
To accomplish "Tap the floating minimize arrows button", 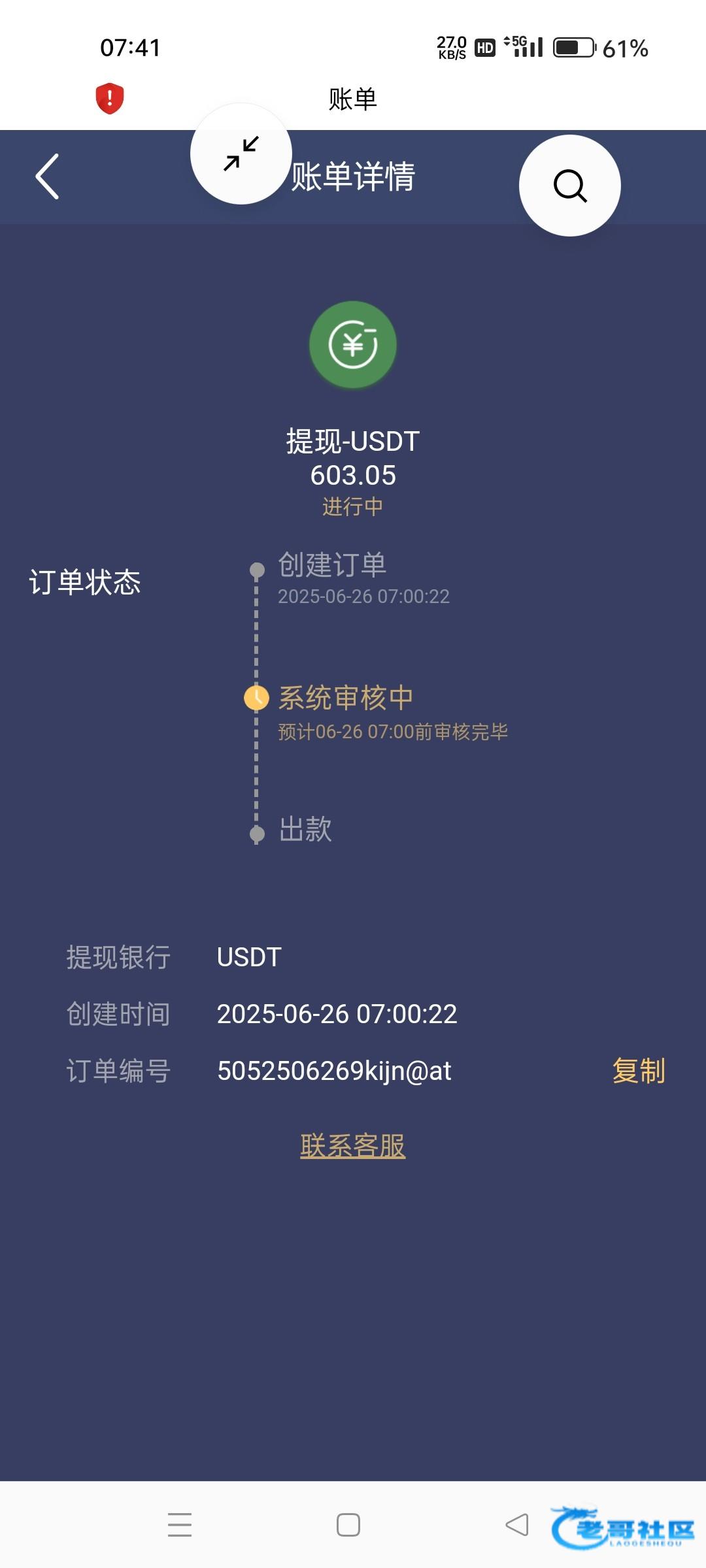I will coord(241,154).
